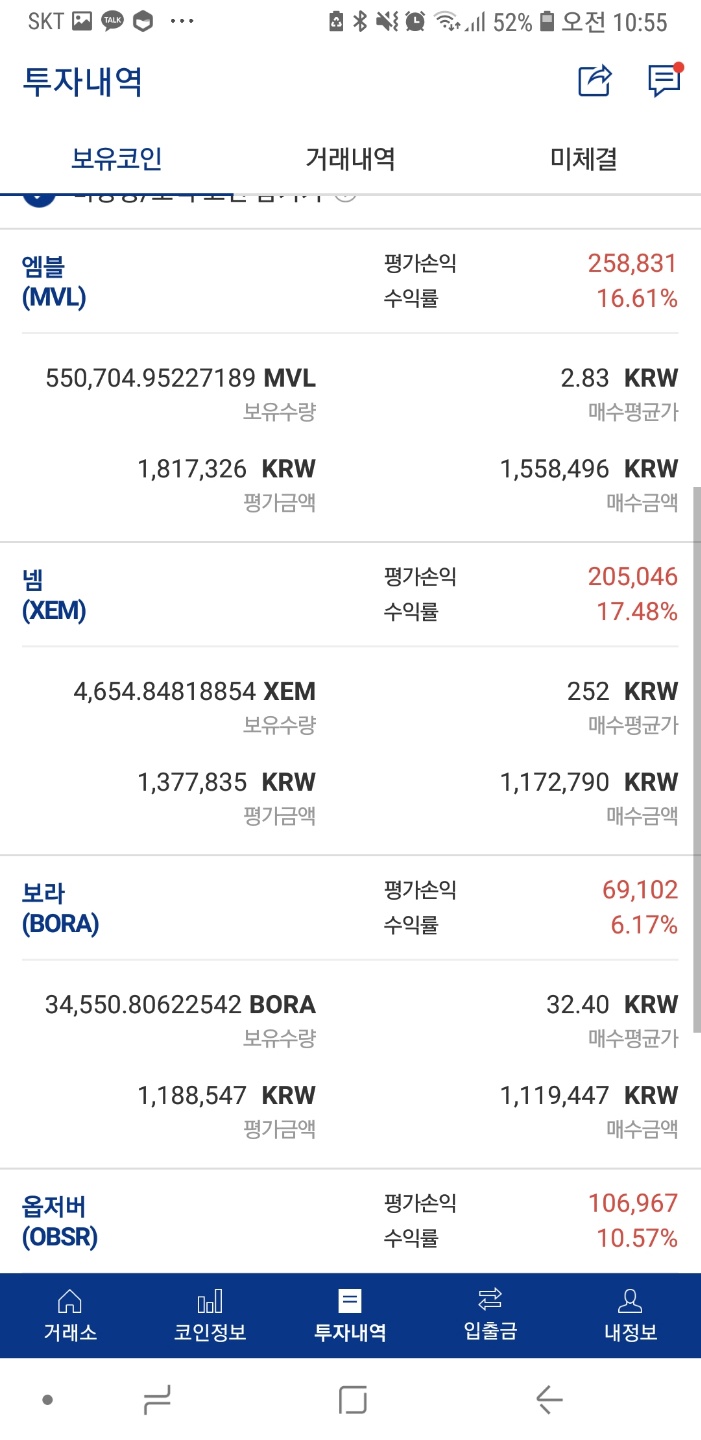The image size is (701, 1440).
Task: Open the 넴 (XEM) holding
Action: [54, 595]
